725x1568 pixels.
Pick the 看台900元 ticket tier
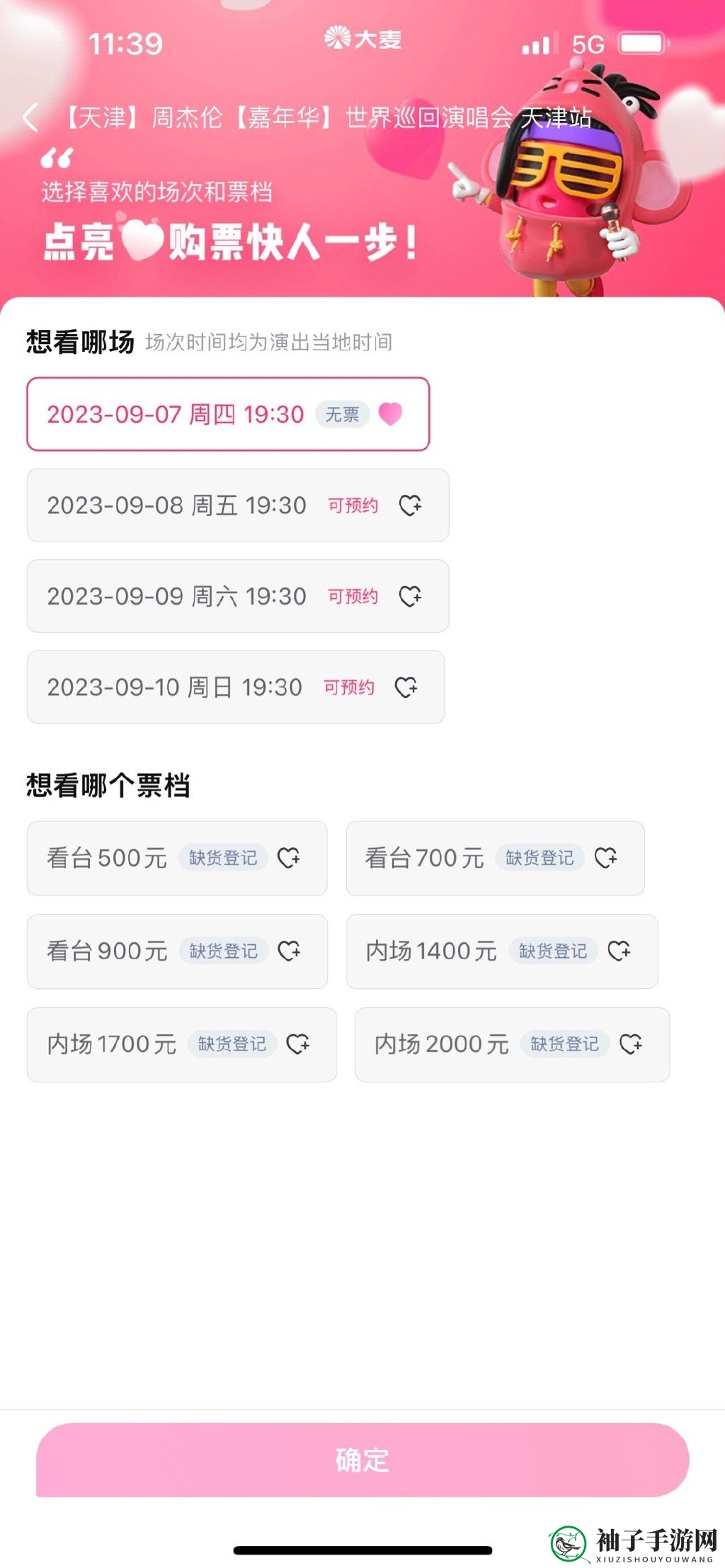click(x=177, y=951)
